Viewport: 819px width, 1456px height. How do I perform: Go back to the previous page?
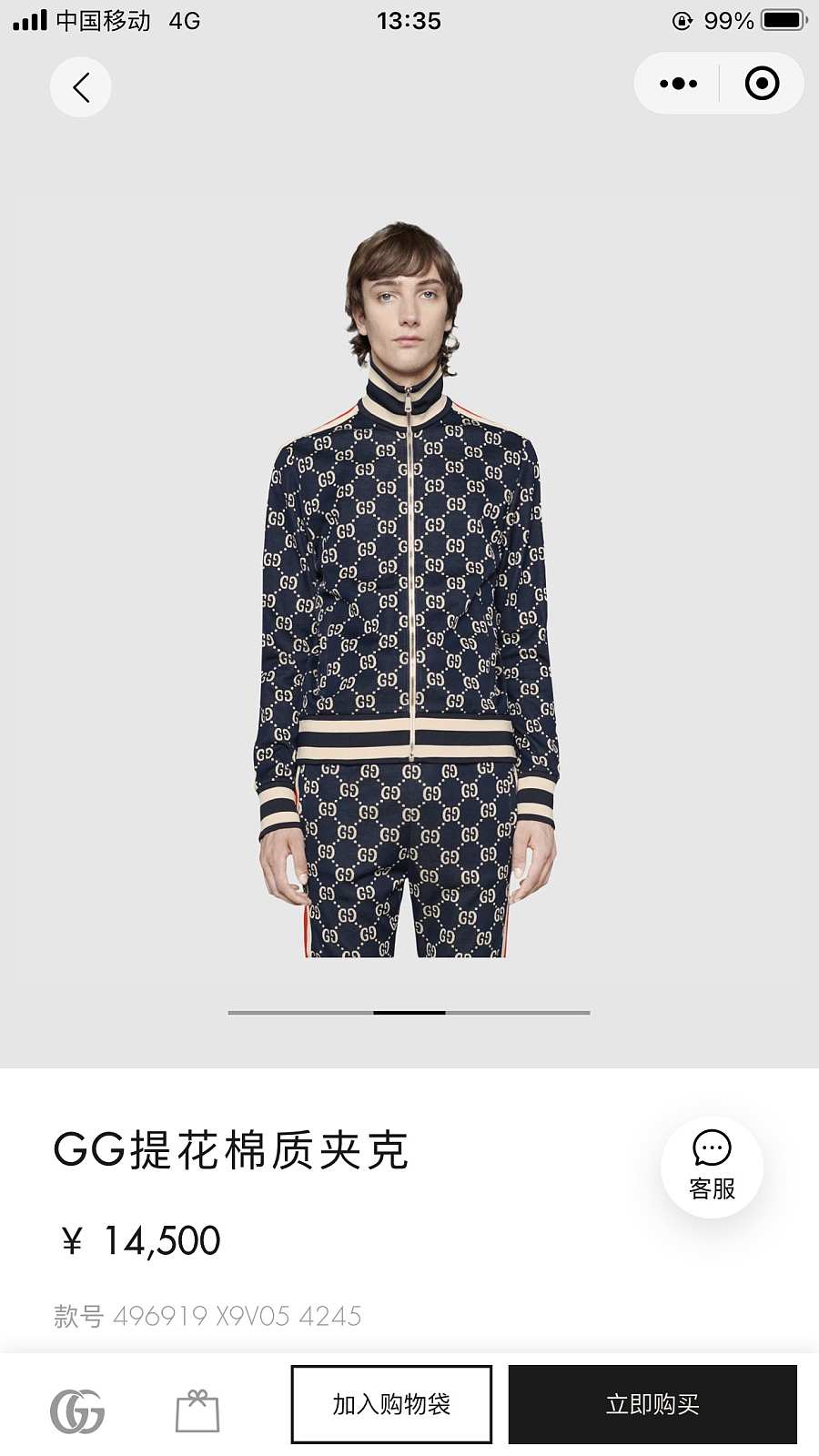pos(81,87)
